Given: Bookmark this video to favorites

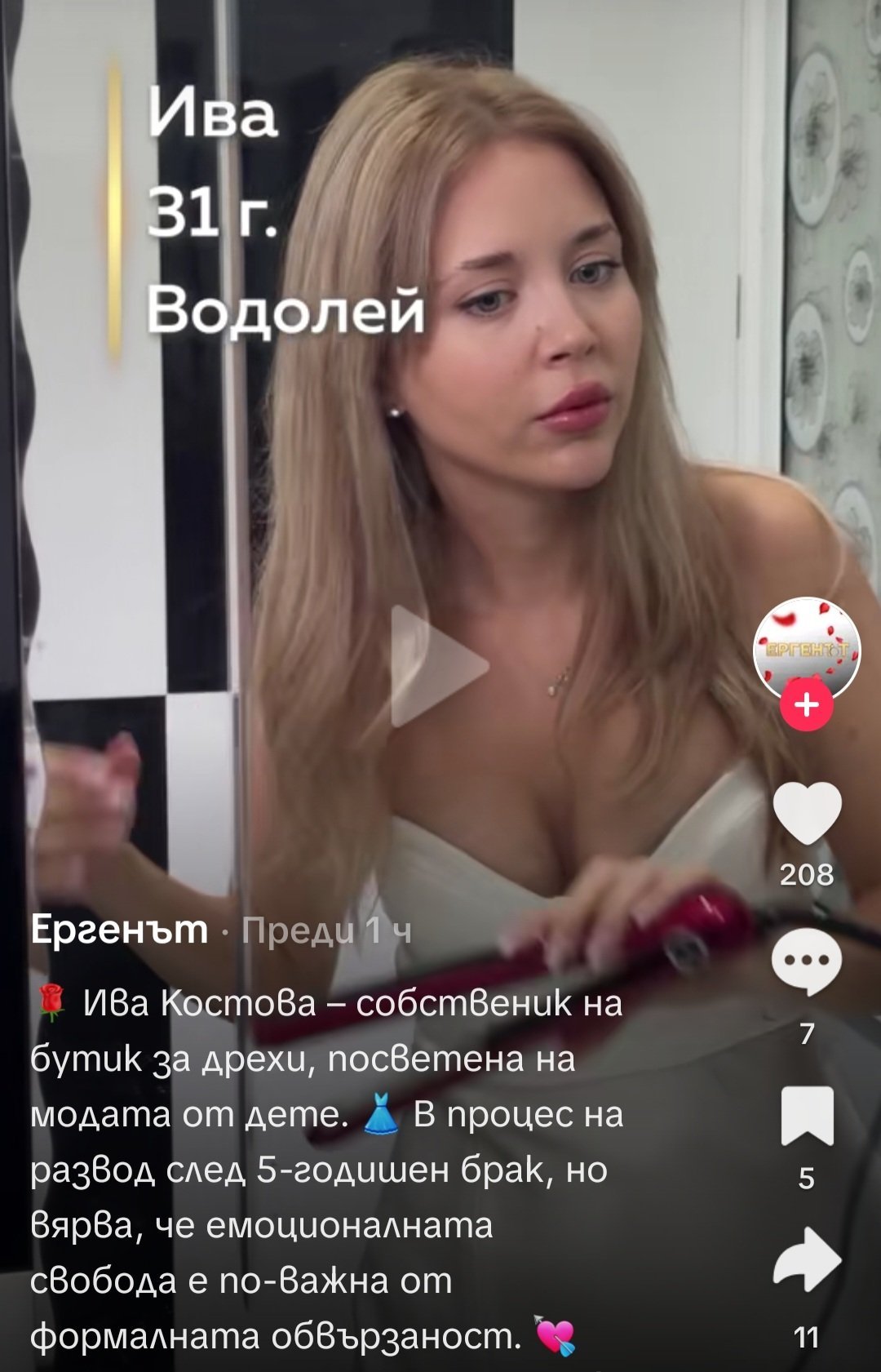Looking at the screenshot, I should point(806,1116).
